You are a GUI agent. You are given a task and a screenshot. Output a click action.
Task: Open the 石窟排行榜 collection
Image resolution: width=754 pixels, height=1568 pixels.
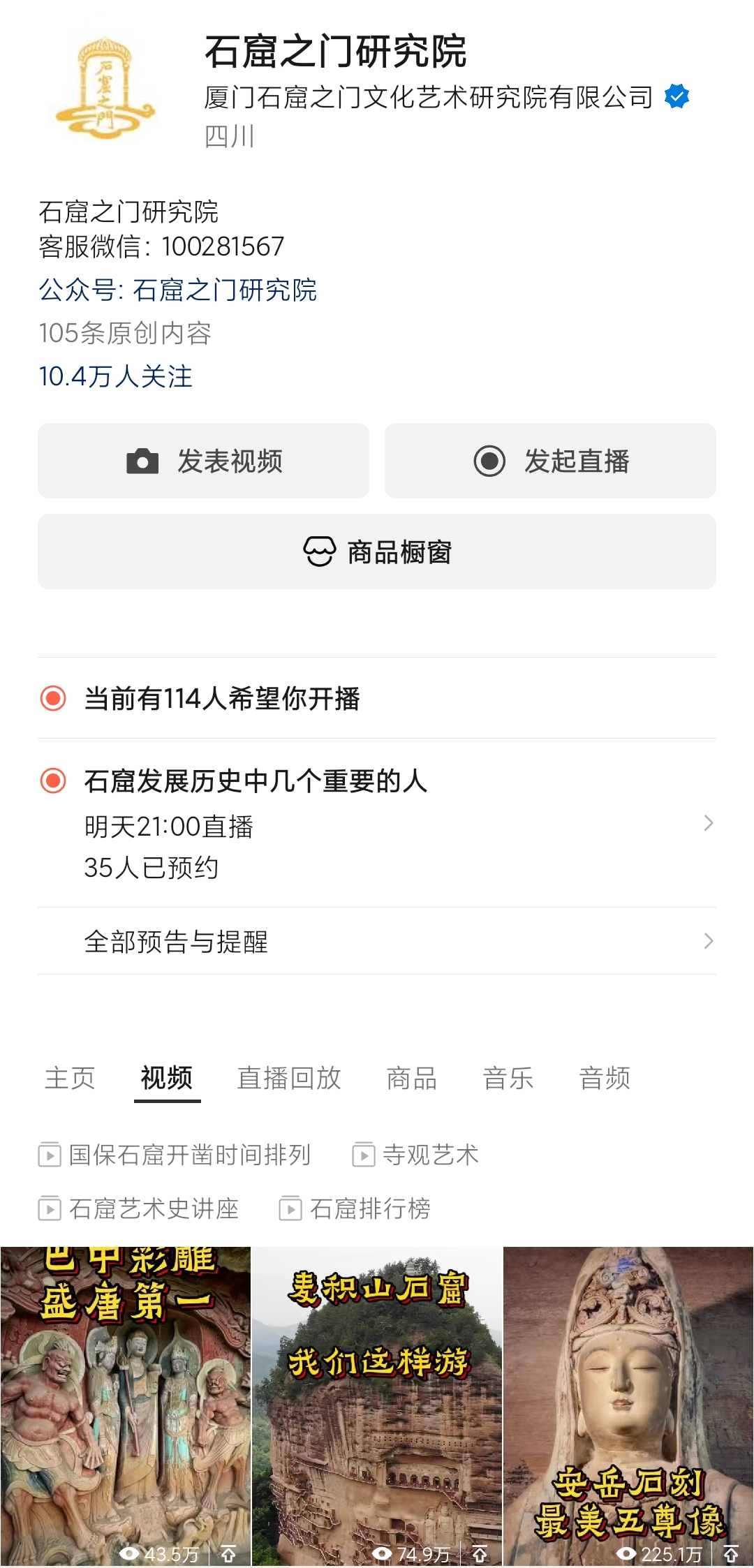click(355, 1208)
